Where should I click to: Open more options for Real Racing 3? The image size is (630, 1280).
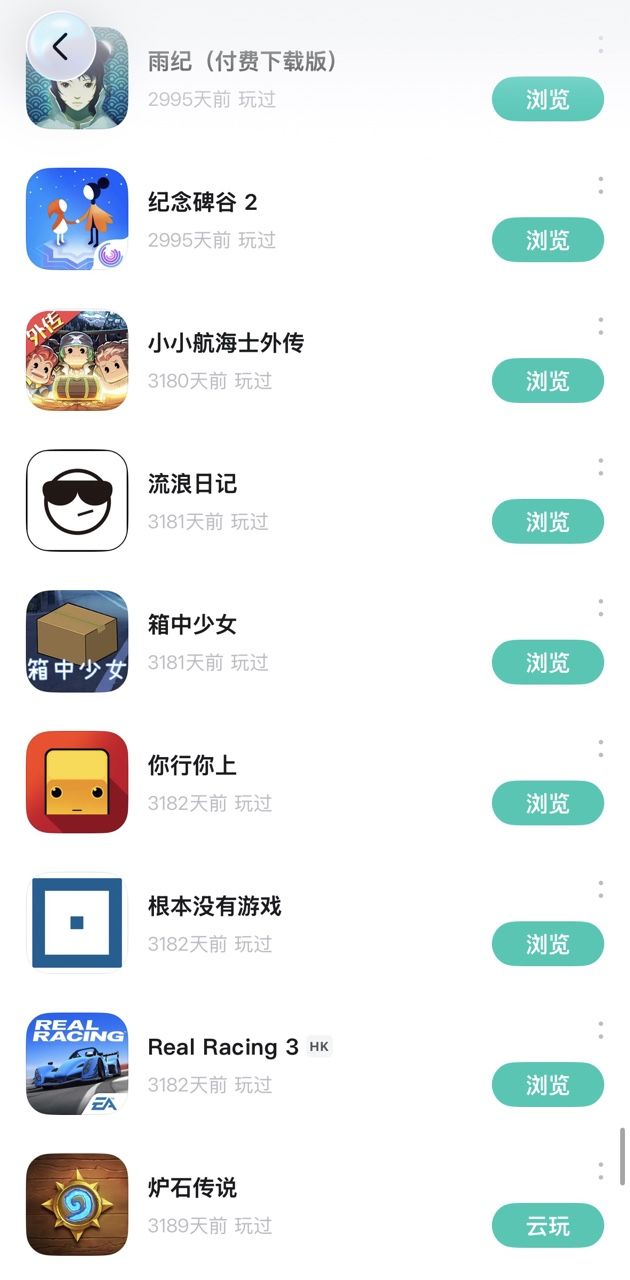[600, 1031]
